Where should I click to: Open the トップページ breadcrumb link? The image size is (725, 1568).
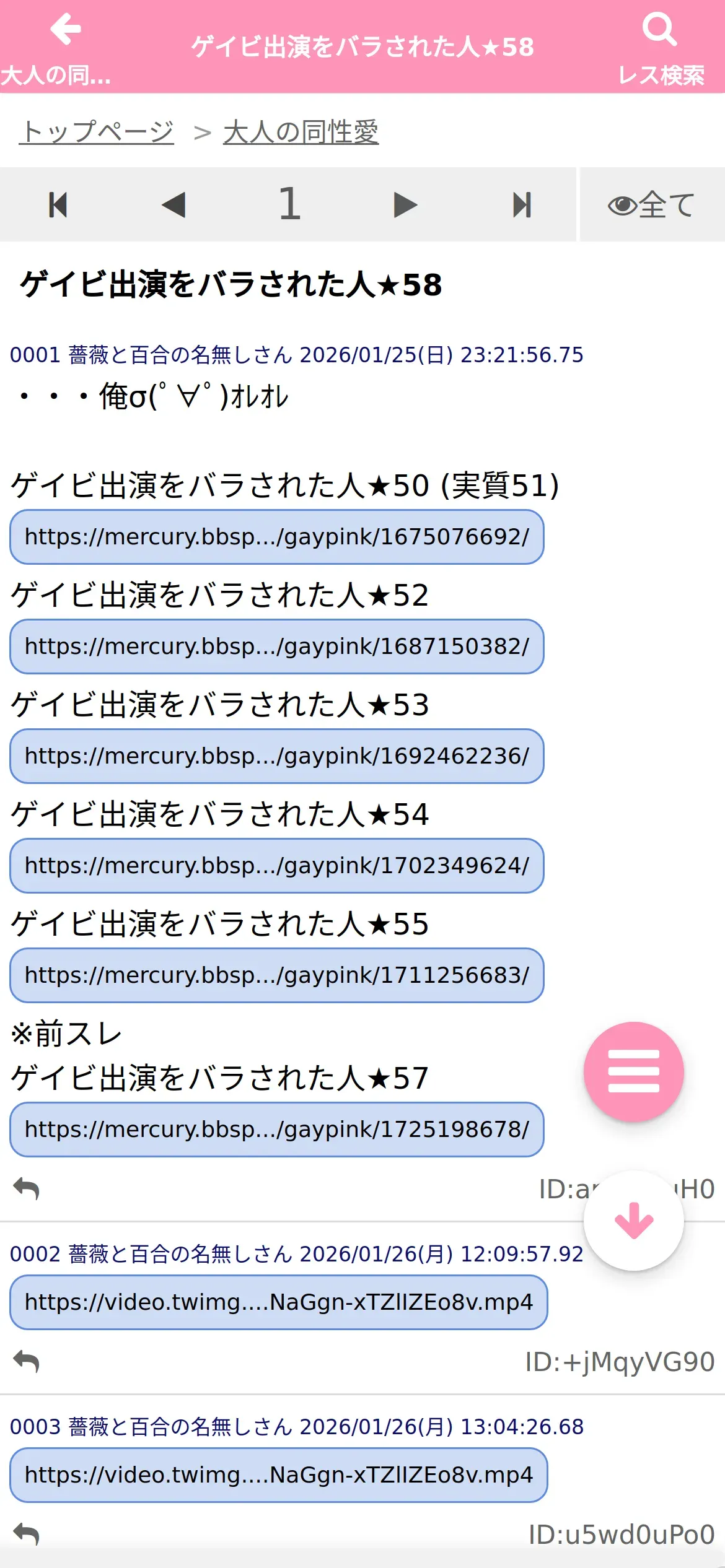(x=96, y=132)
